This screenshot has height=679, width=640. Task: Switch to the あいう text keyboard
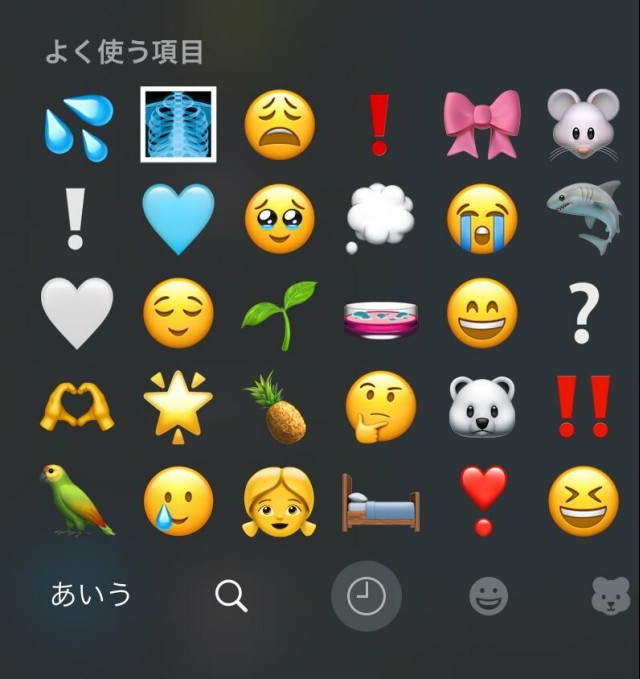click(91, 595)
